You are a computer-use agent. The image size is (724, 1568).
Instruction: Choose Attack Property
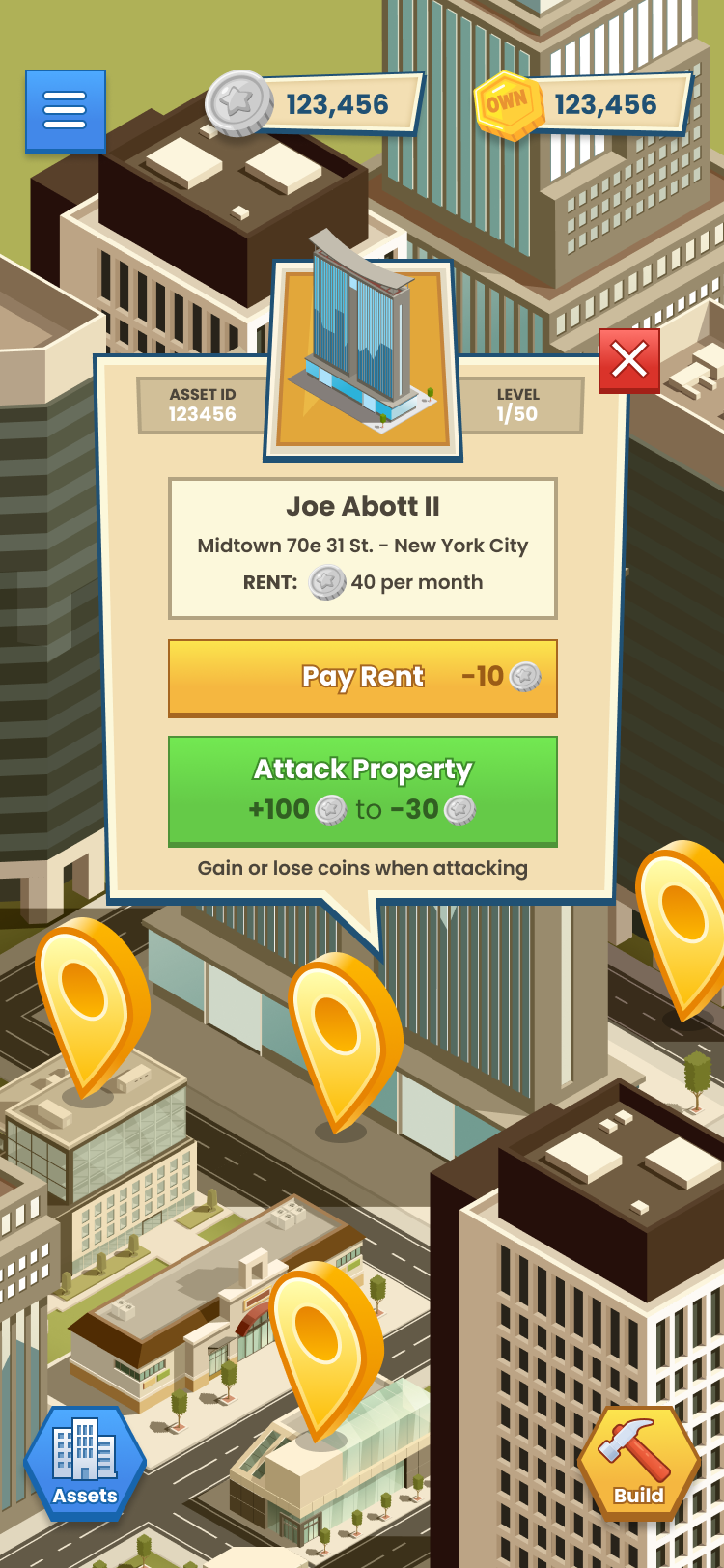[x=363, y=791]
